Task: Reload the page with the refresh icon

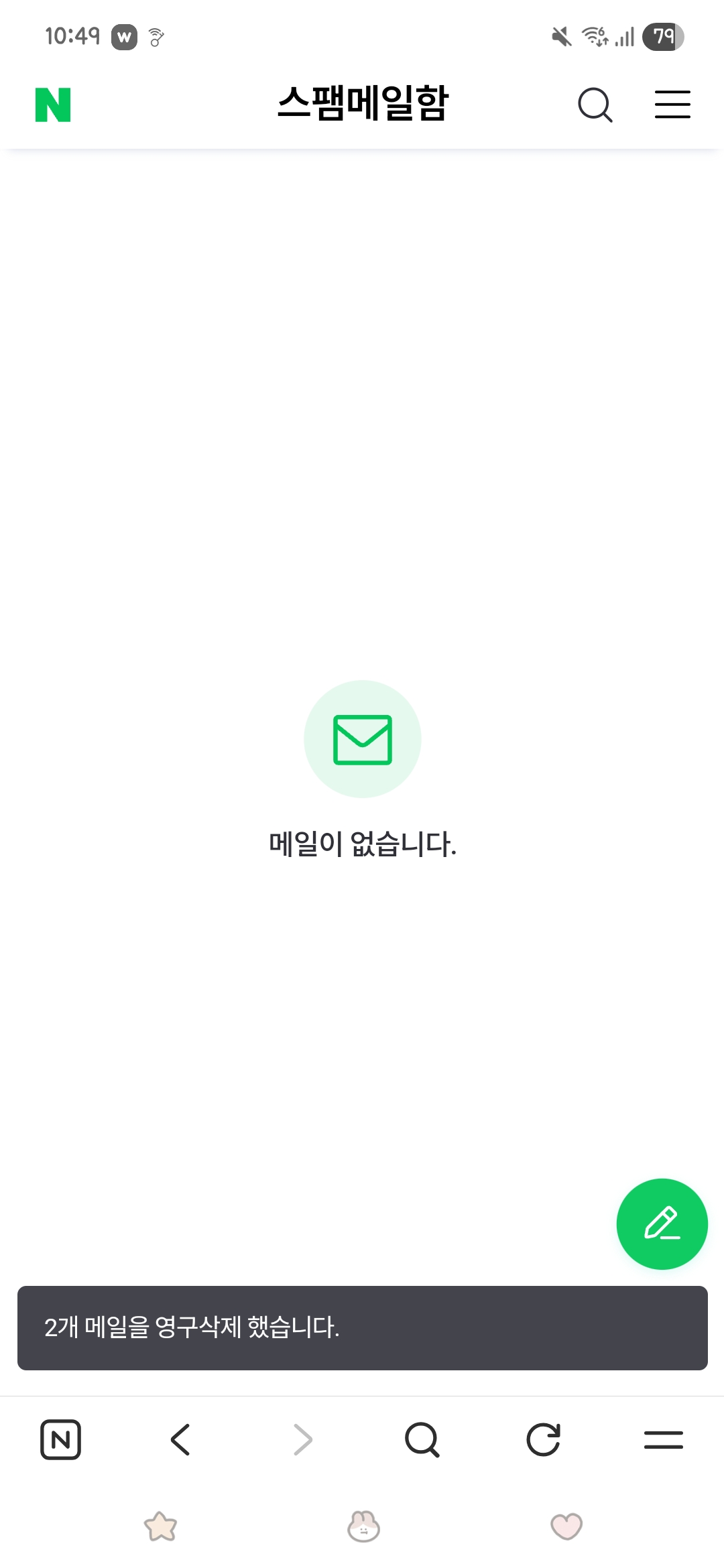Action: point(543,1439)
